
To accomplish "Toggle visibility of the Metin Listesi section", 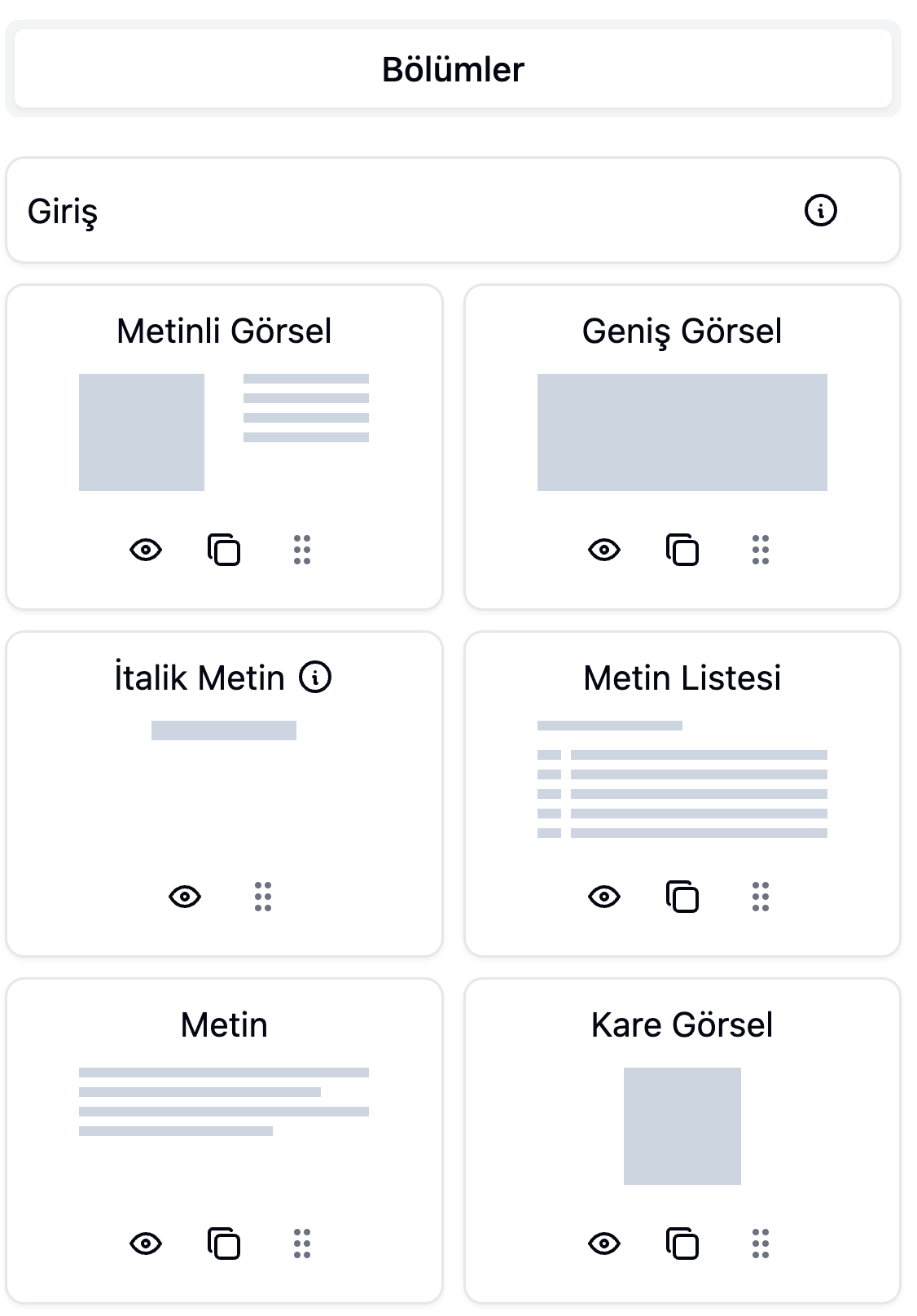I will tap(604, 897).
